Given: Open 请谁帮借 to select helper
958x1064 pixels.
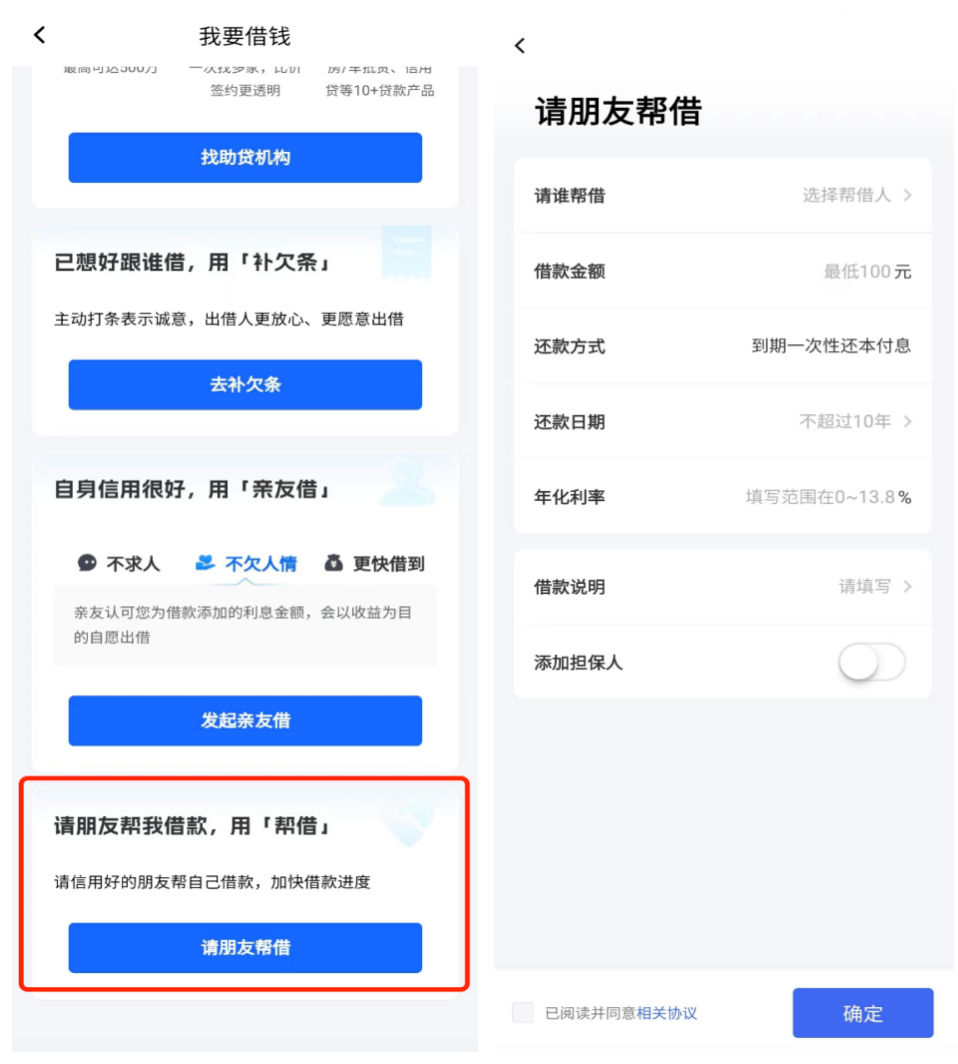Looking at the screenshot, I should [x=857, y=196].
